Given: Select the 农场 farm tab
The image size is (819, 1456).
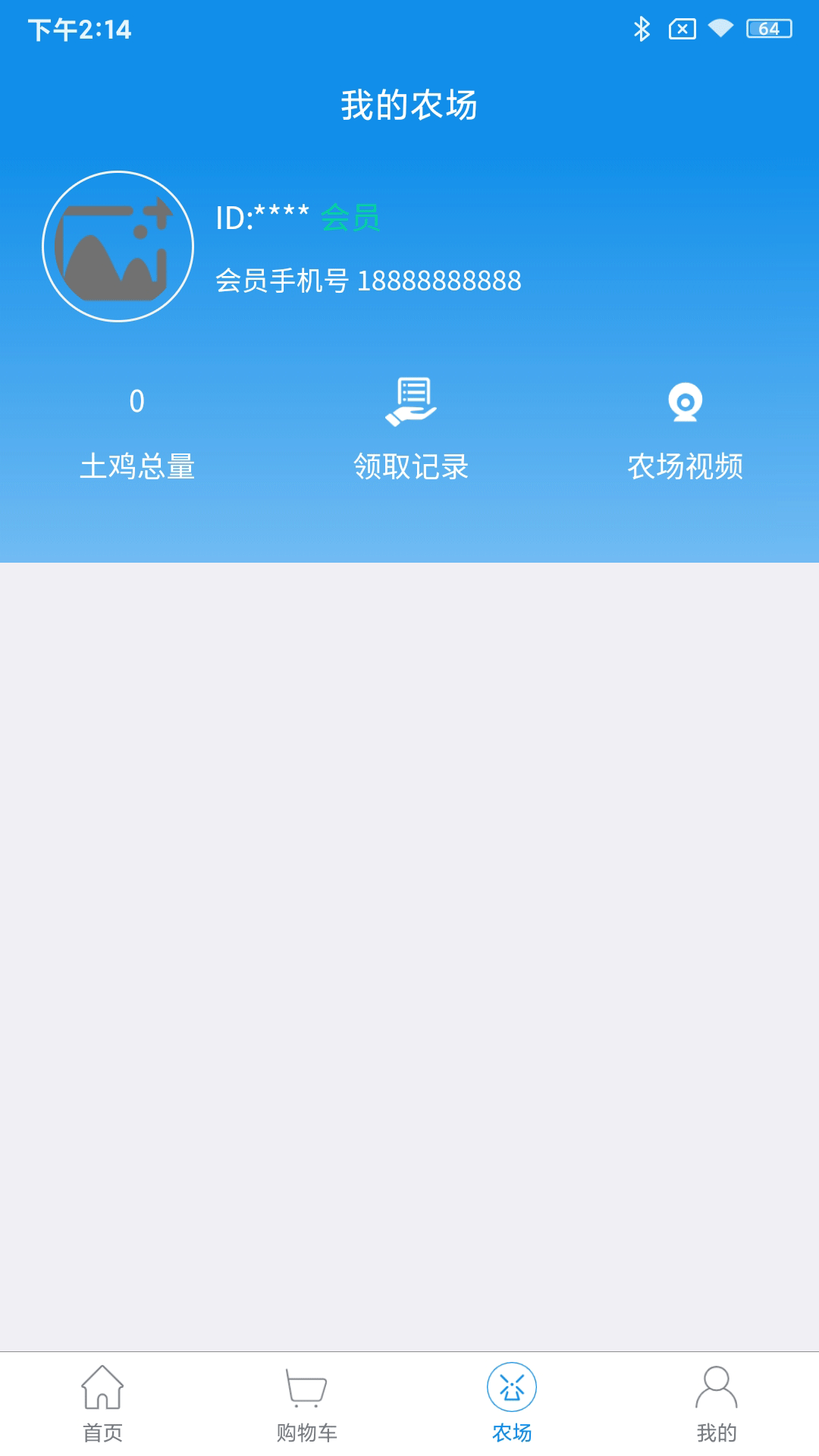Looking at the screenshot, I should point(512,1404).
